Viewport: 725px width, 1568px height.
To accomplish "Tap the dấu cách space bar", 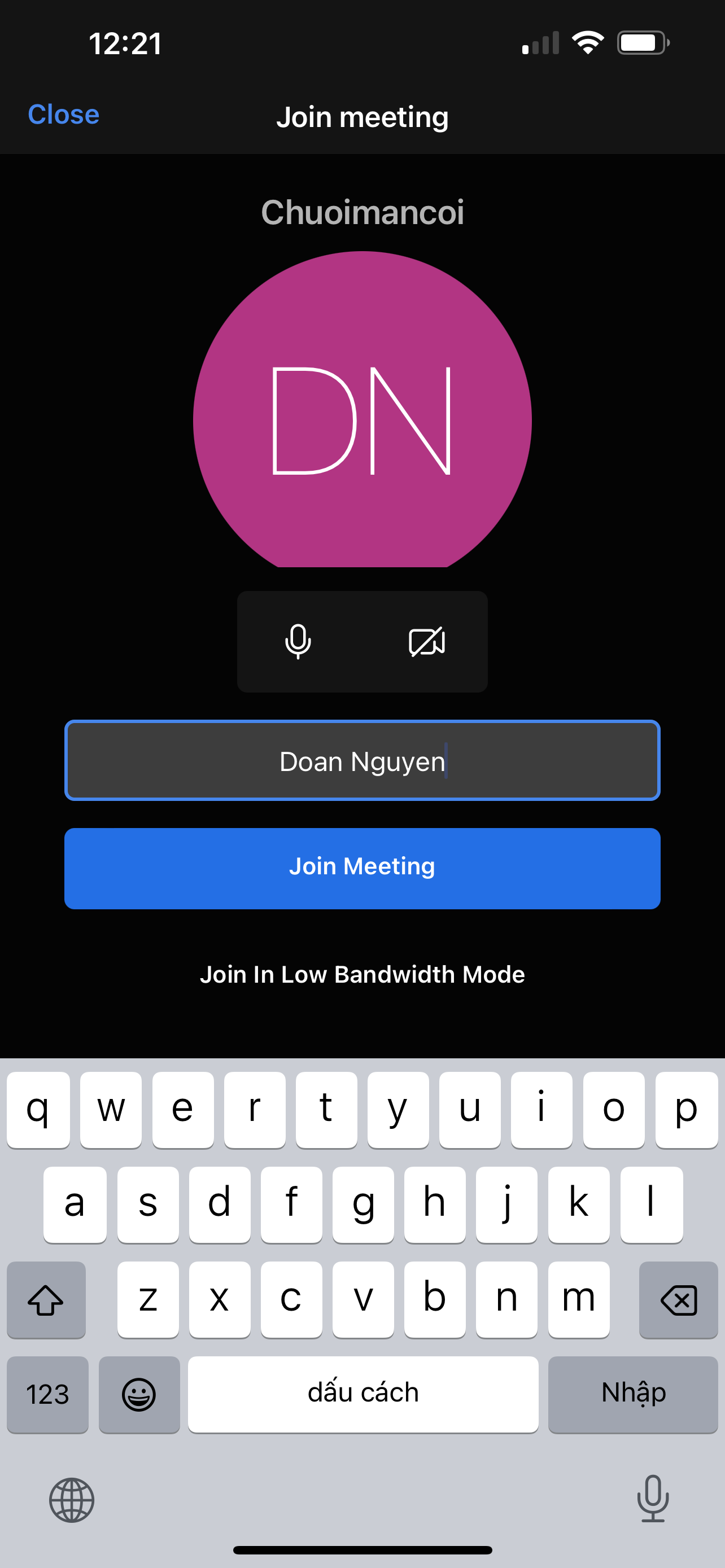I will click(x=363, y=1394).
